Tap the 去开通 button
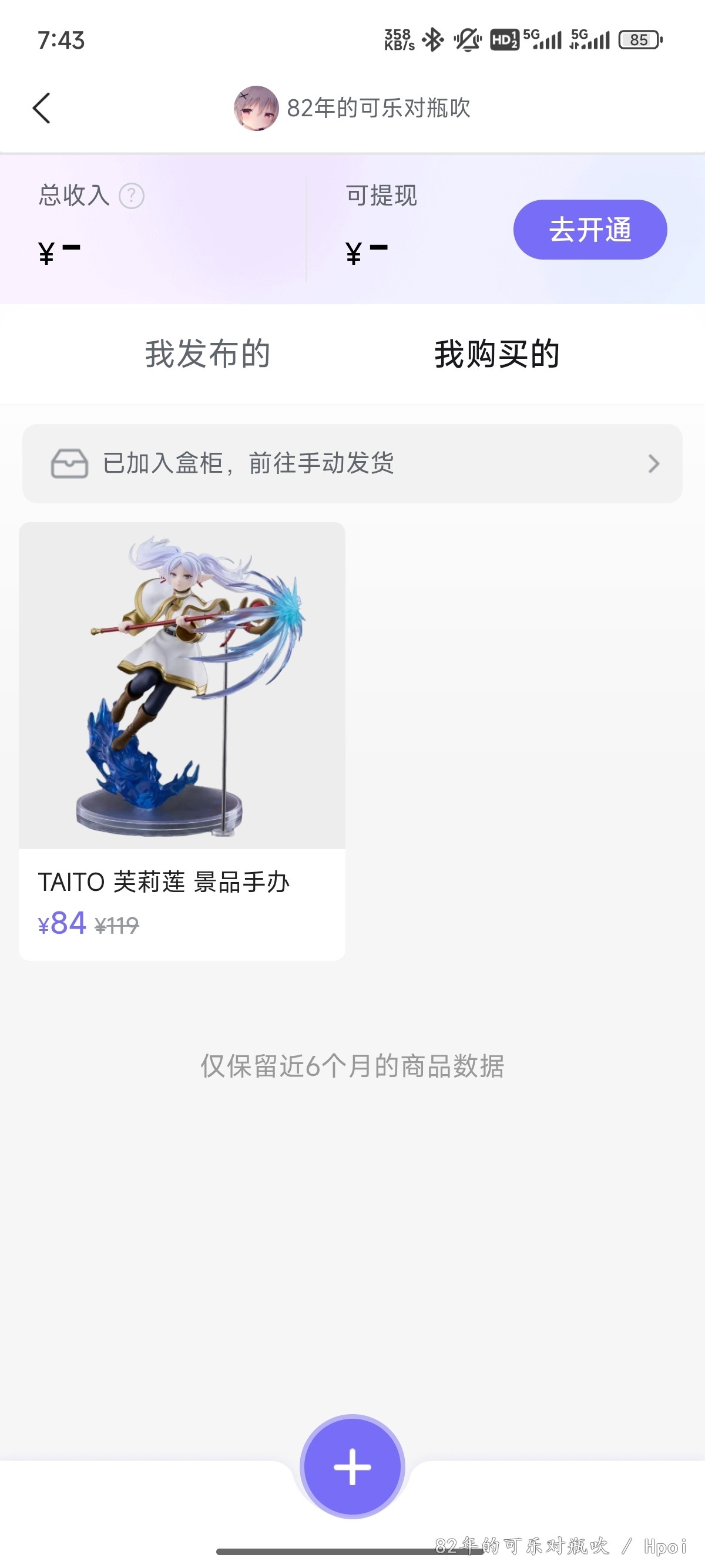 click(589, 230)
